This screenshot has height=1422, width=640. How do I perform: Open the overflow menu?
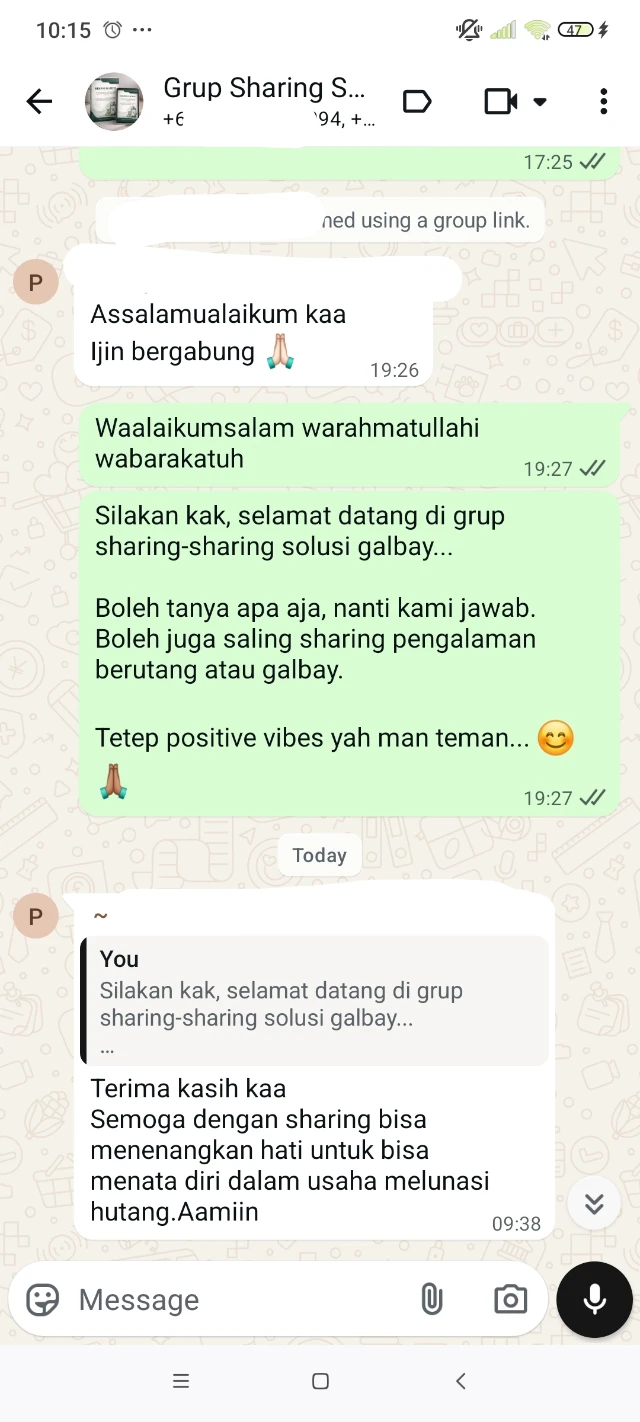pyautogui.click(x=603, y=101)
